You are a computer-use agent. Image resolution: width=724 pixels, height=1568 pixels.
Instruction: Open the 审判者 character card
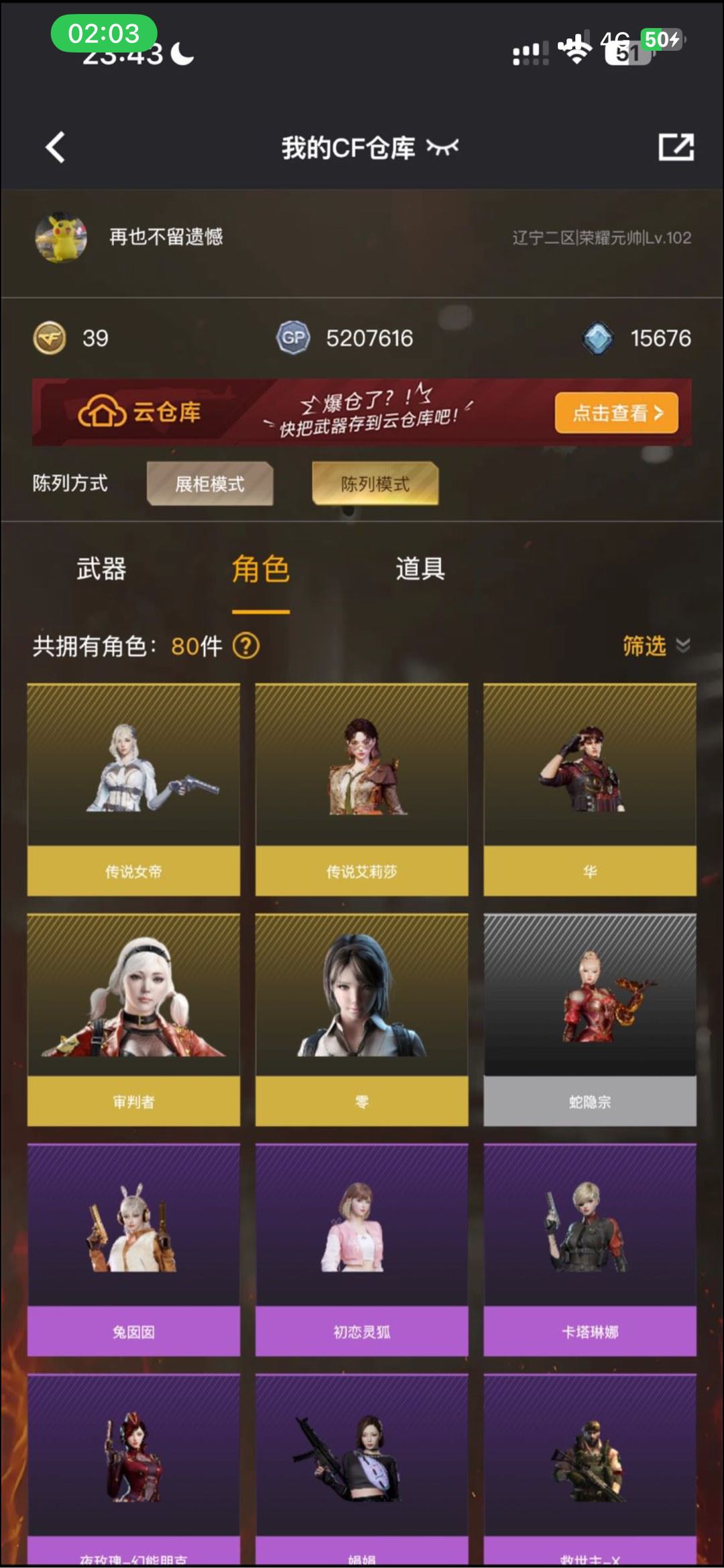(x=133, y=1019)
